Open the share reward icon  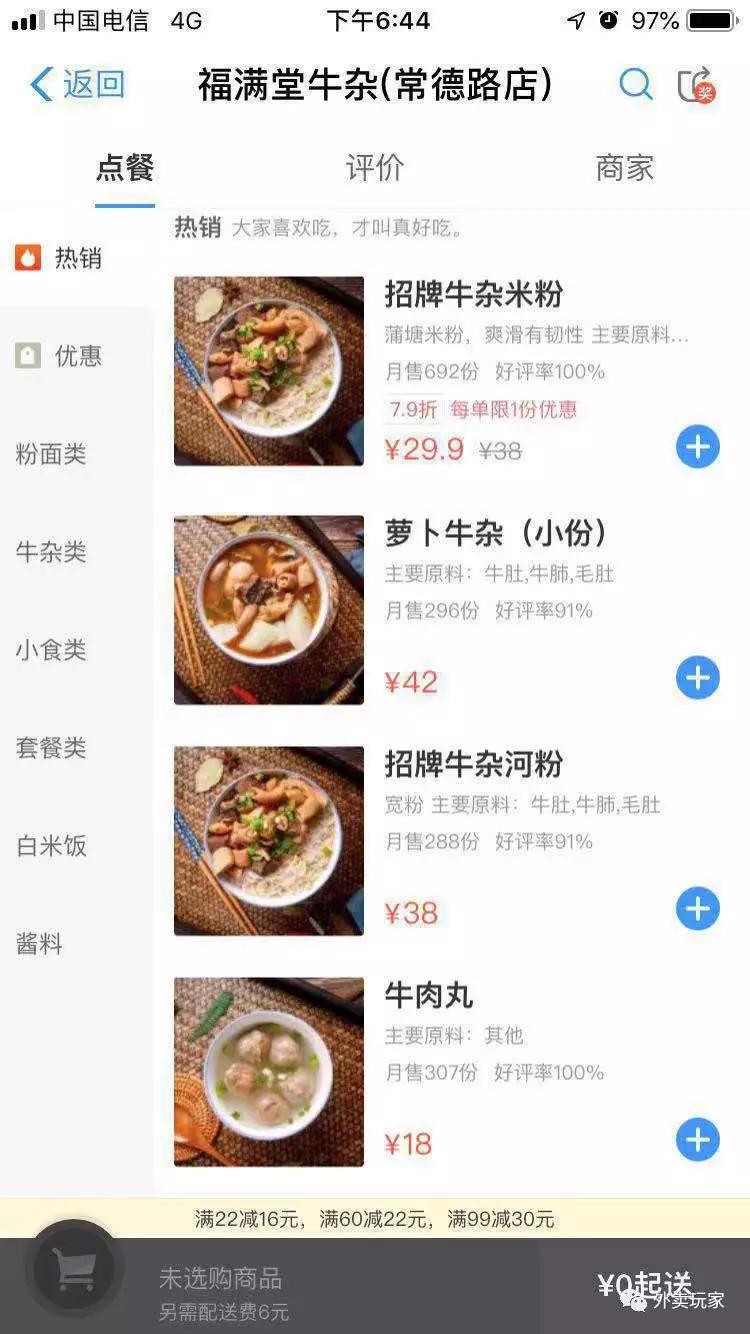coord(696,85)
